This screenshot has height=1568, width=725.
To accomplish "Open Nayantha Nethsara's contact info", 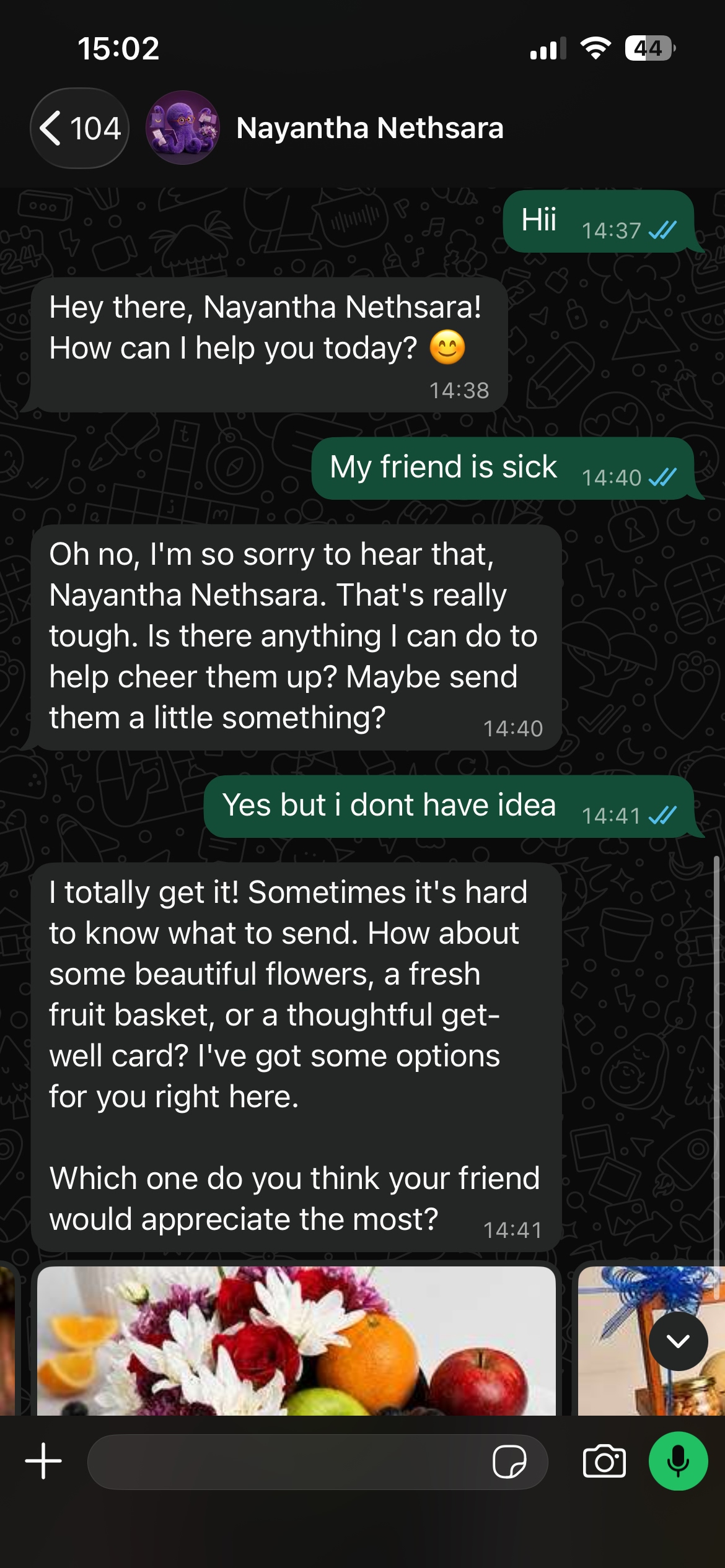I will (x=369, y=128).
